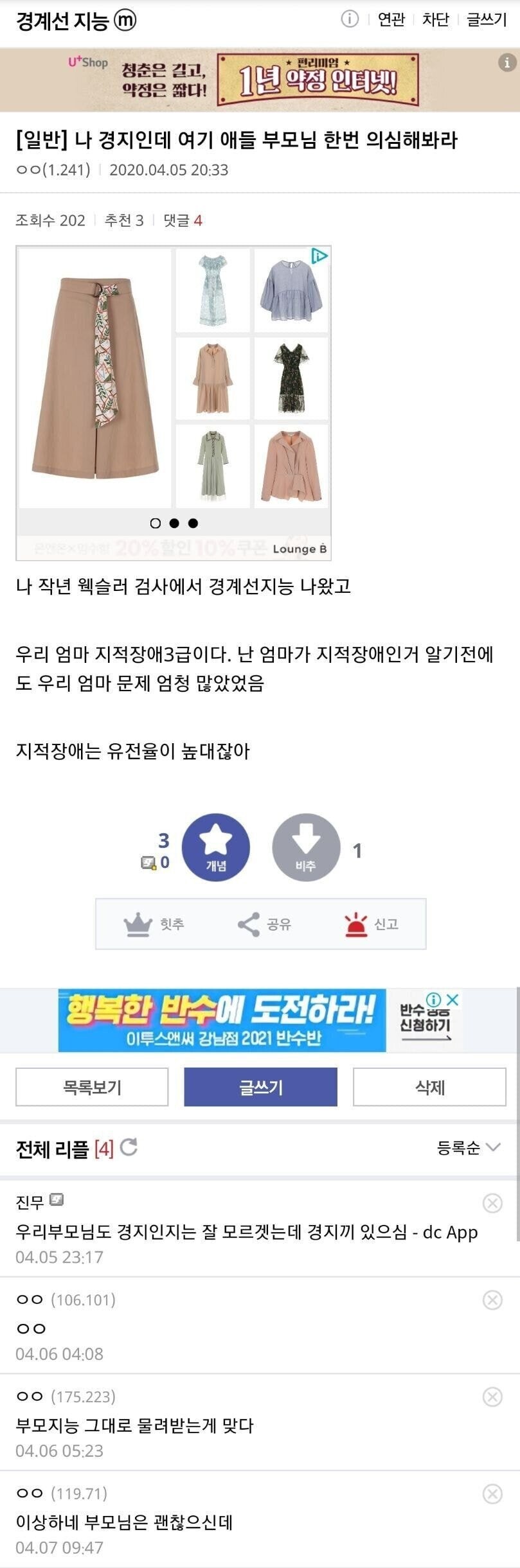
Task: Delete 진무's comment with X icon
Action: [492, 1203]
